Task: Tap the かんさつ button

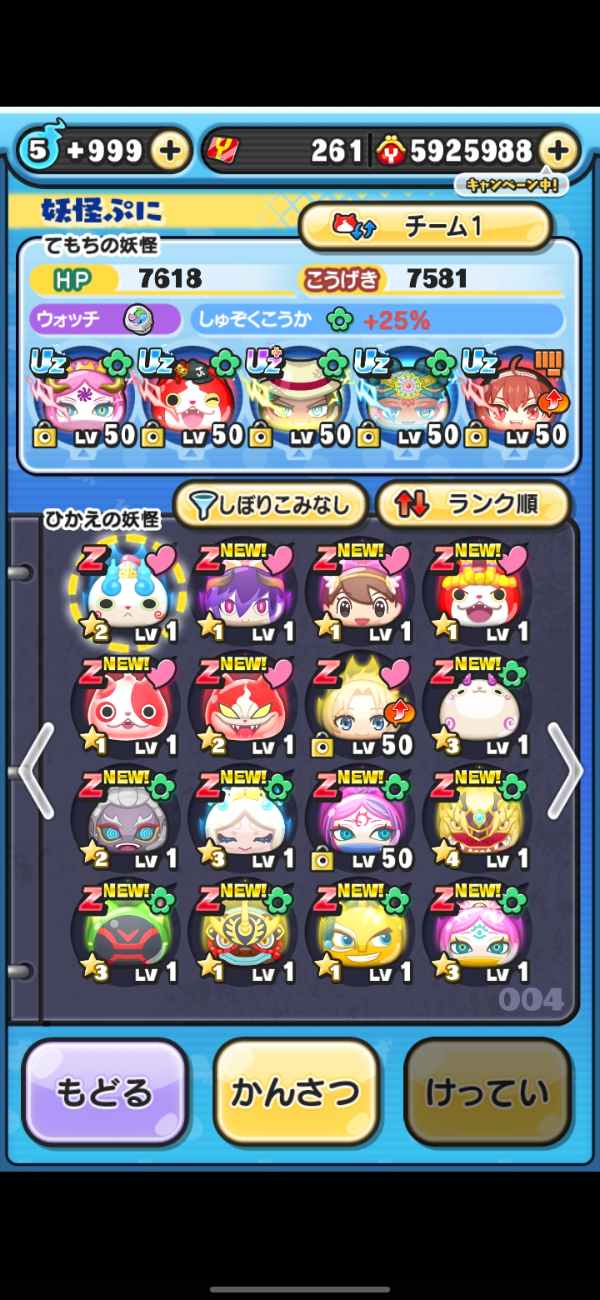Action: 296,1092
